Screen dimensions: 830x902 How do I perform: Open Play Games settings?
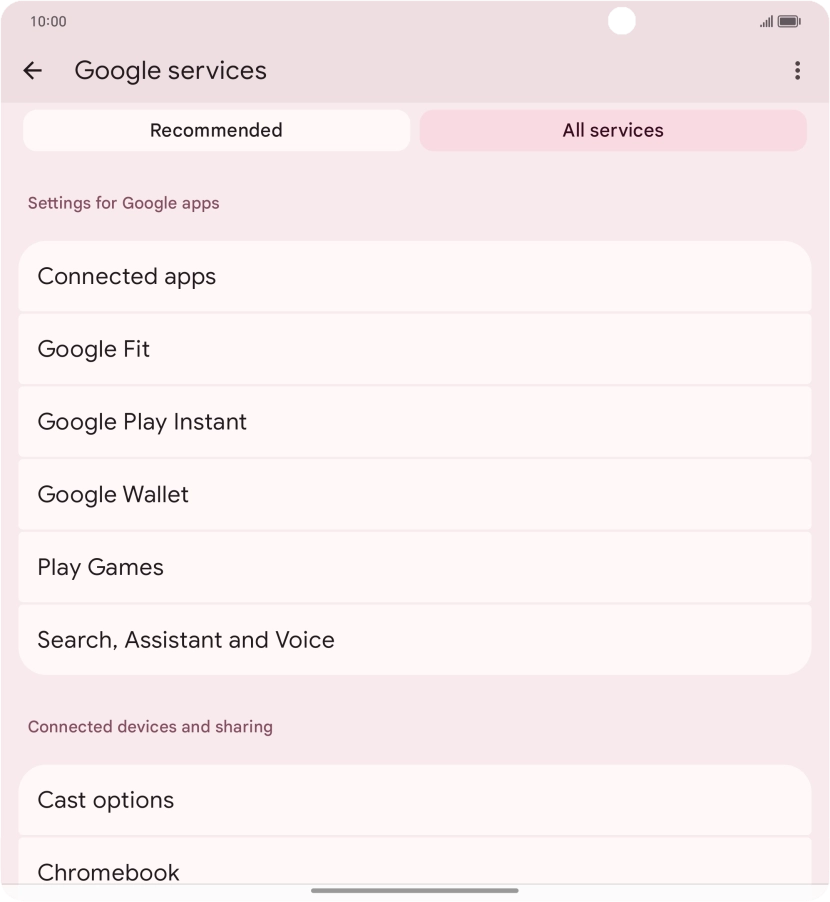pos(415,567)
